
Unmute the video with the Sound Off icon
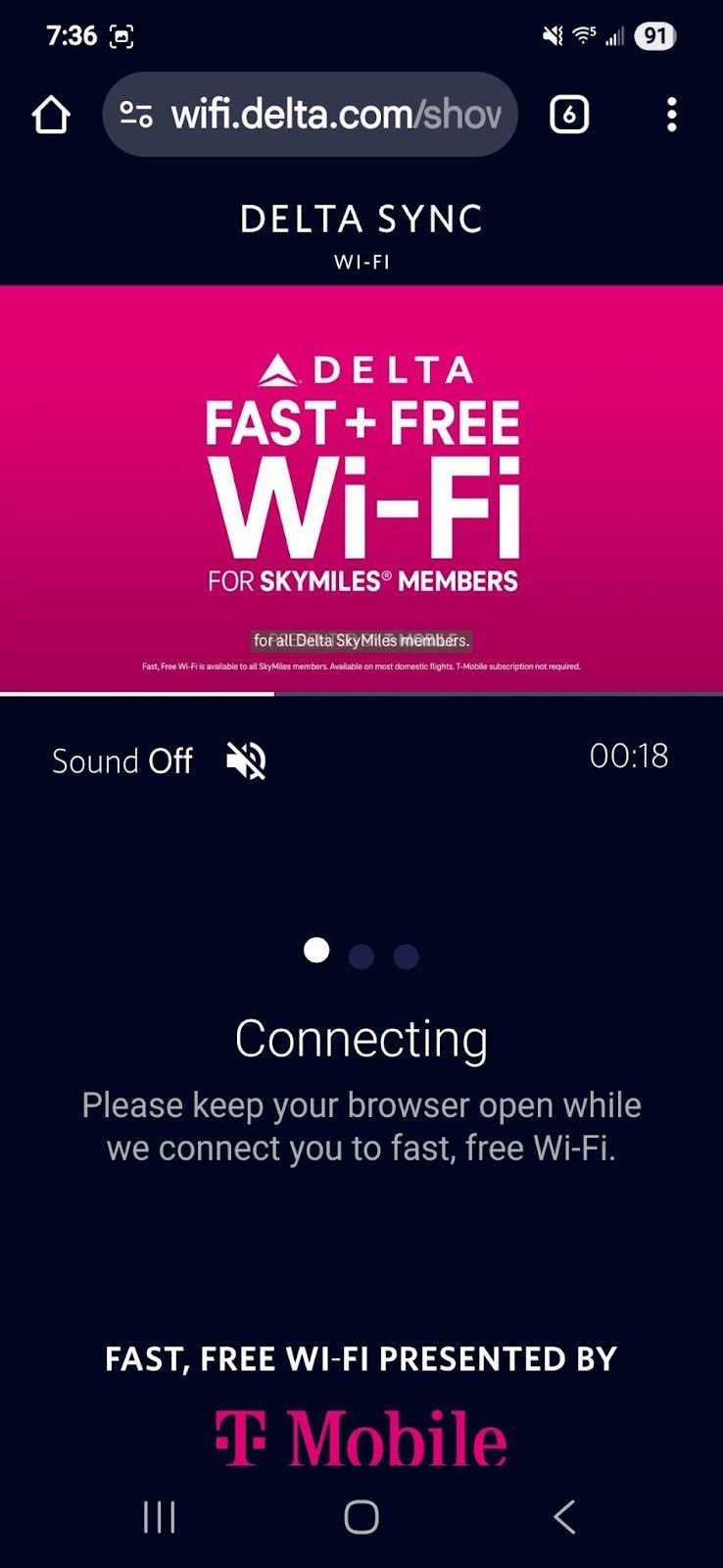coord(246,760)
